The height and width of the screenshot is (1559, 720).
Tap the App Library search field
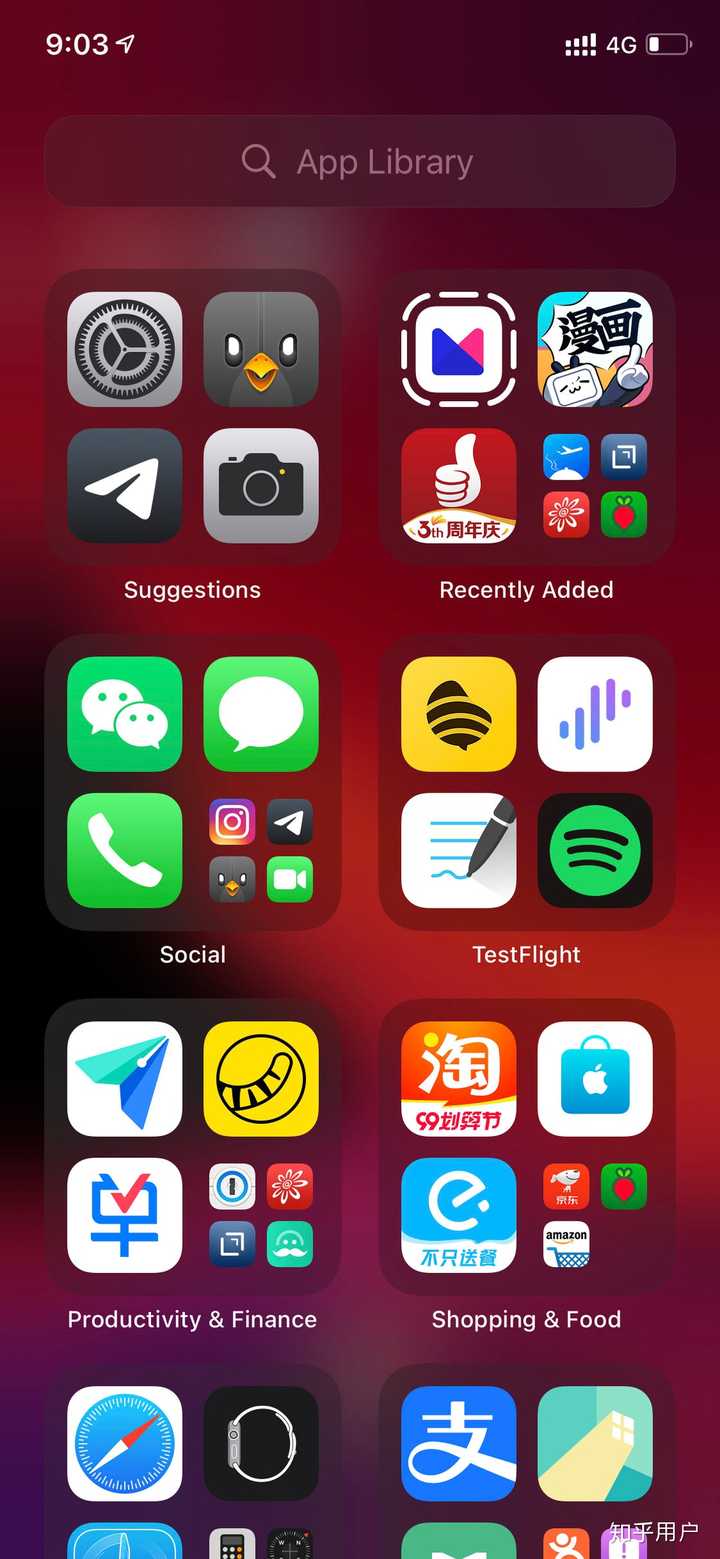point(360,162)
